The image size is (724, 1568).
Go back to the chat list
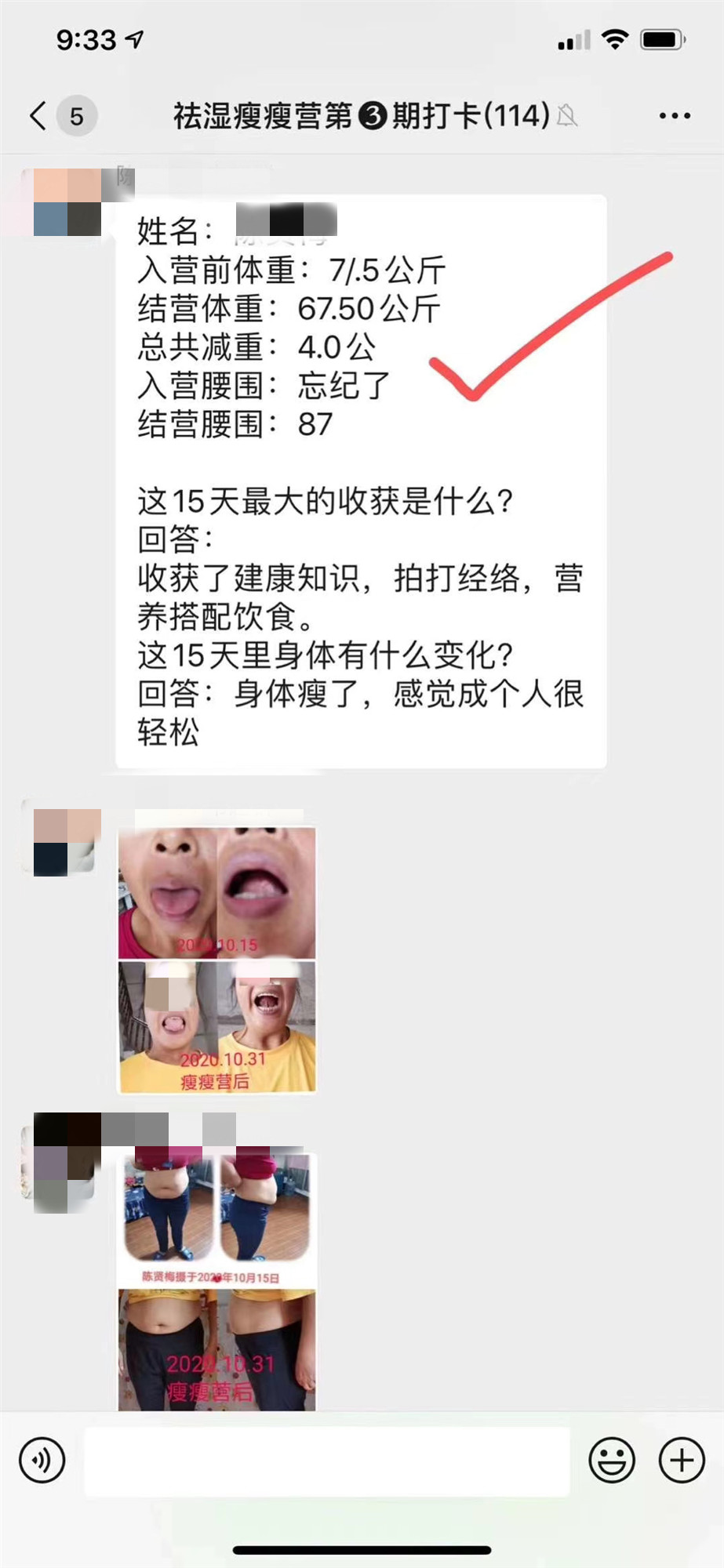tap(38, 116)
